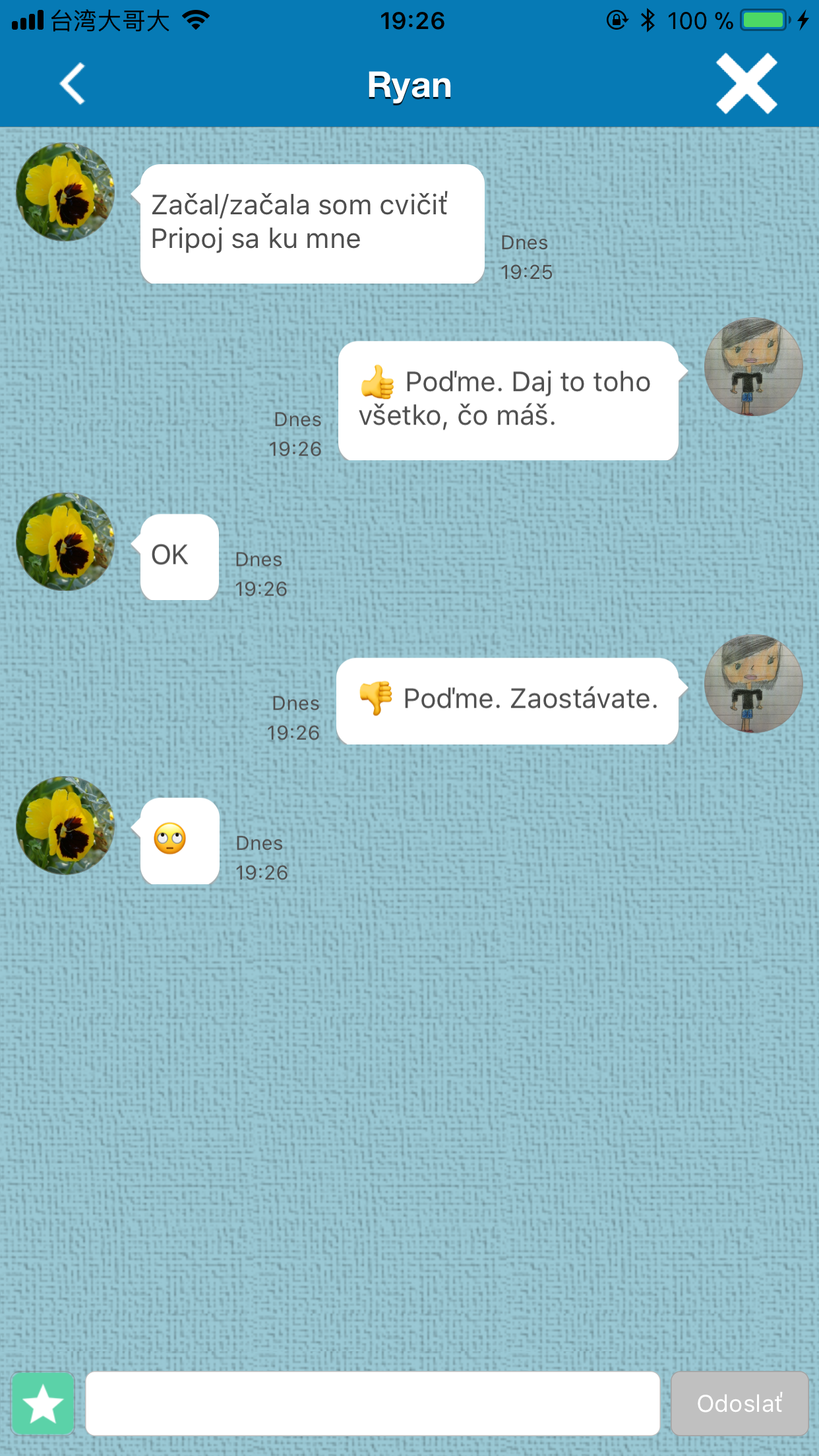Viewport: 819px width, 1456px height.
Task: Go back using the header arrow
Action: 73,84
